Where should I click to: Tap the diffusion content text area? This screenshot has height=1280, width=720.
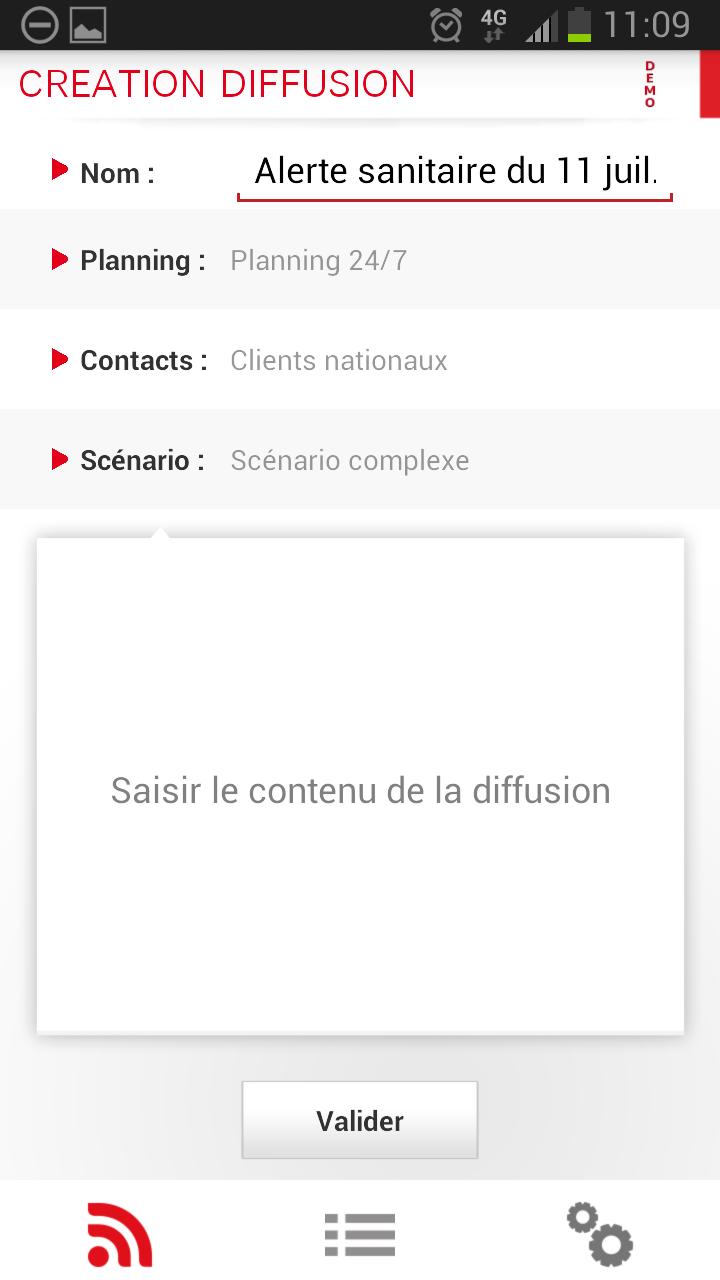(x=360, y=790)
